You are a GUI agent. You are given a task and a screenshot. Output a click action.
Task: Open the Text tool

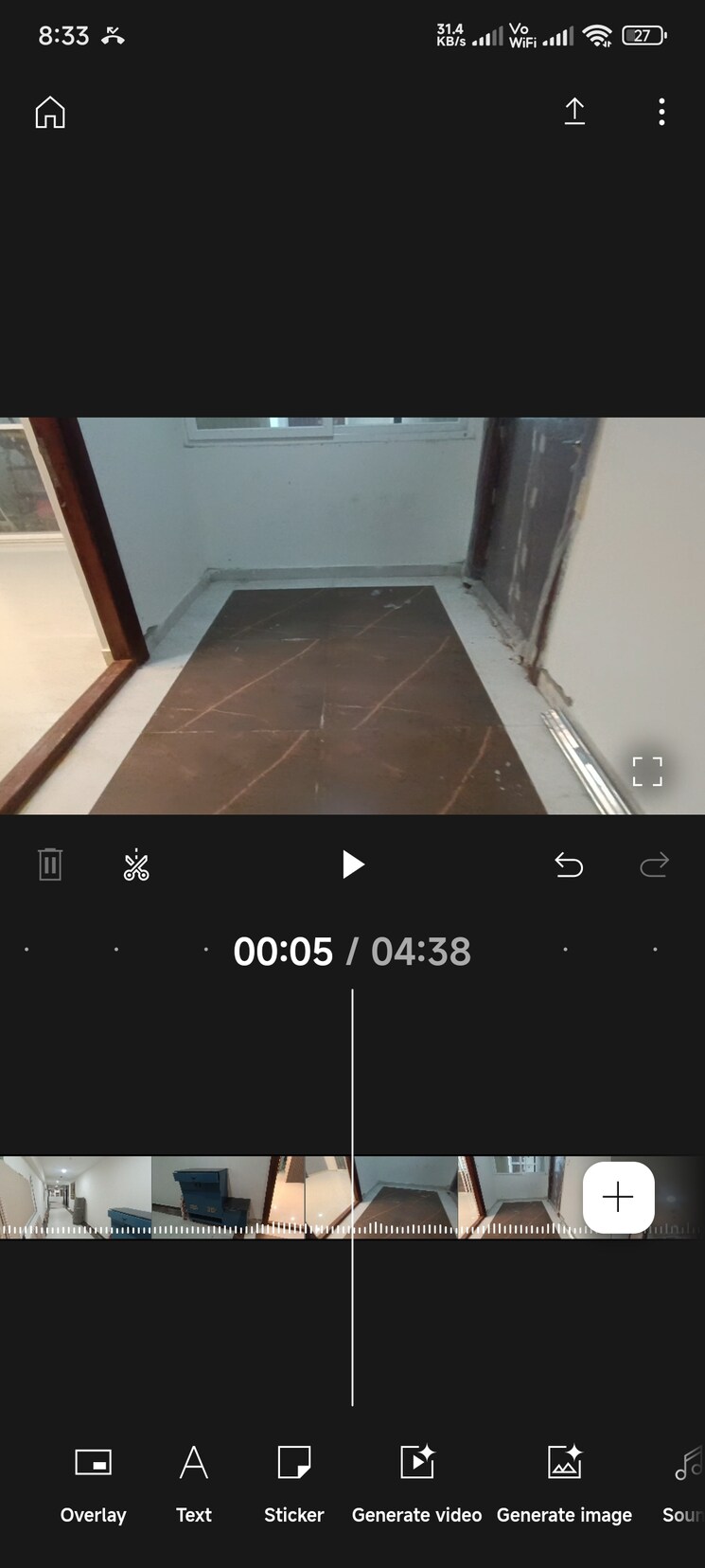click(194, 1479)
